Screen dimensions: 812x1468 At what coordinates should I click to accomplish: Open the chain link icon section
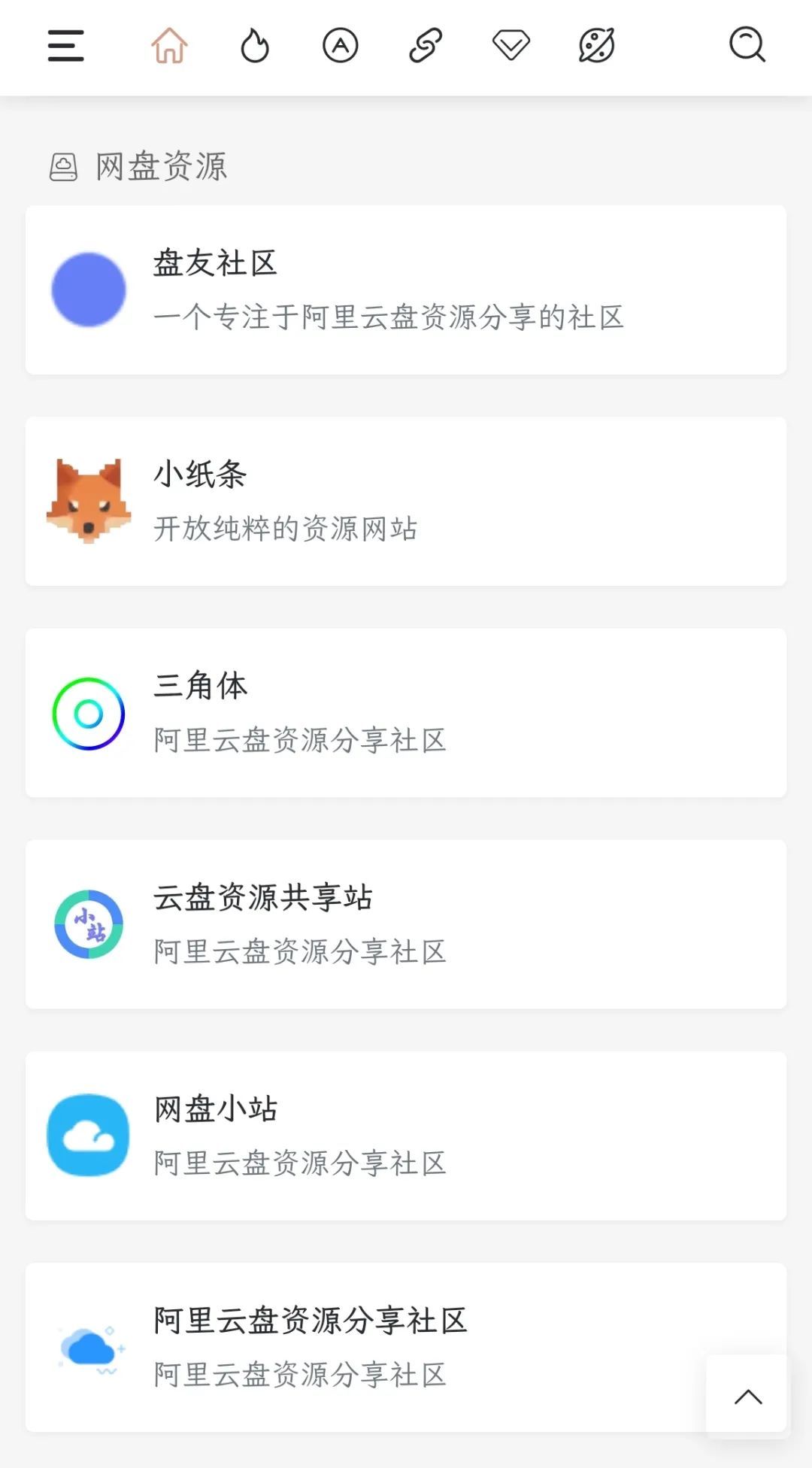coord(426,46)
